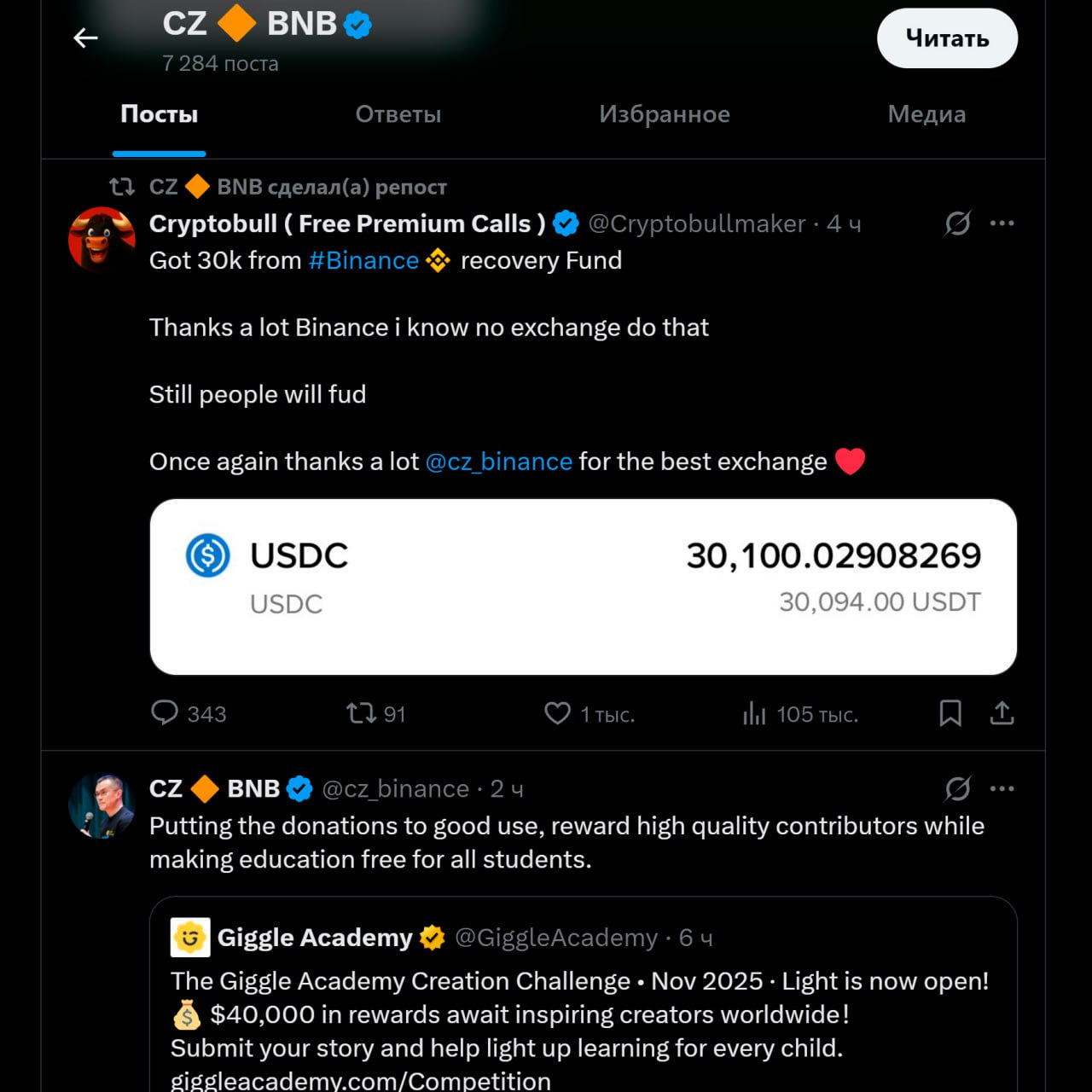The height and width of the screenshot is (1092, 1092).
Task: Tap the Читать follow button
Action: 947,38
